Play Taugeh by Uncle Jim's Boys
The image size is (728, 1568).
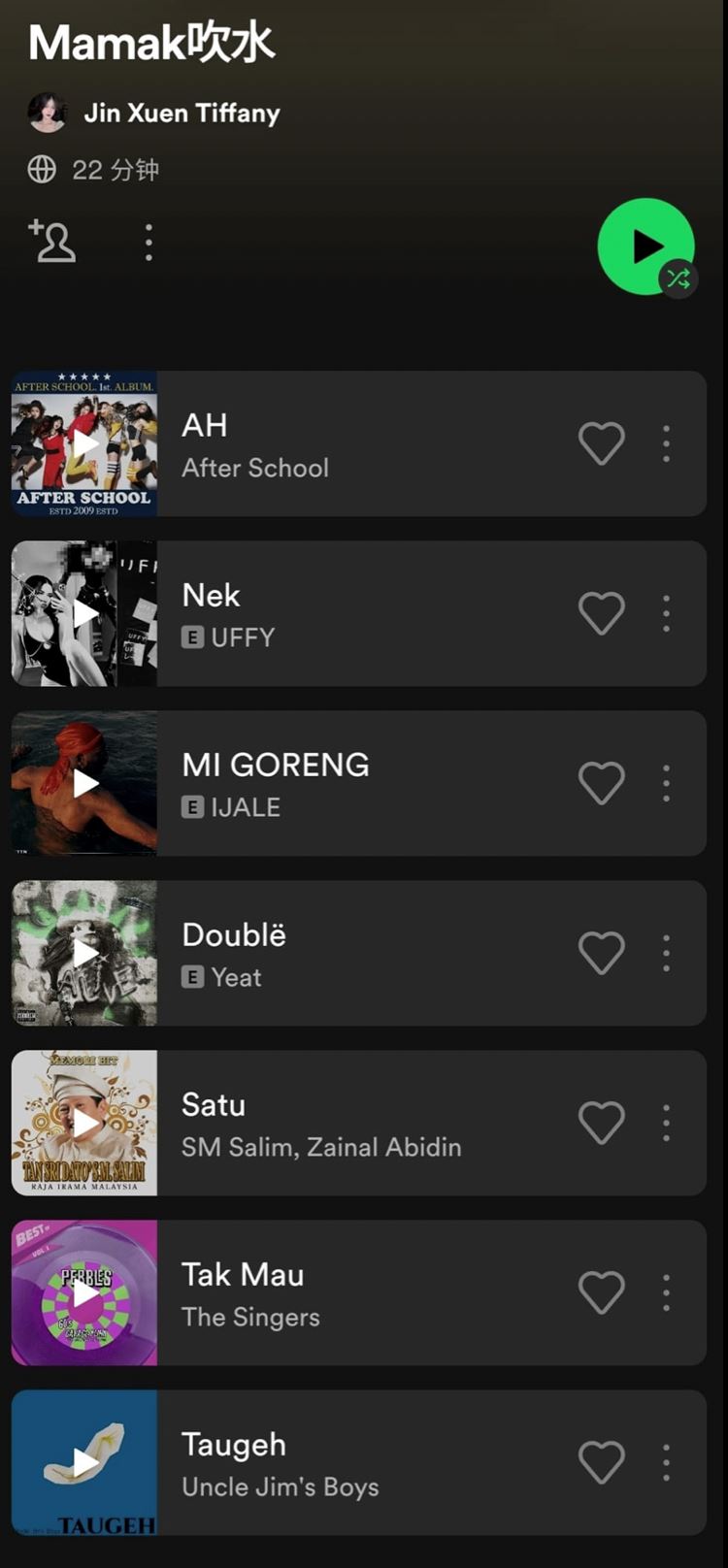(84, 1462)
